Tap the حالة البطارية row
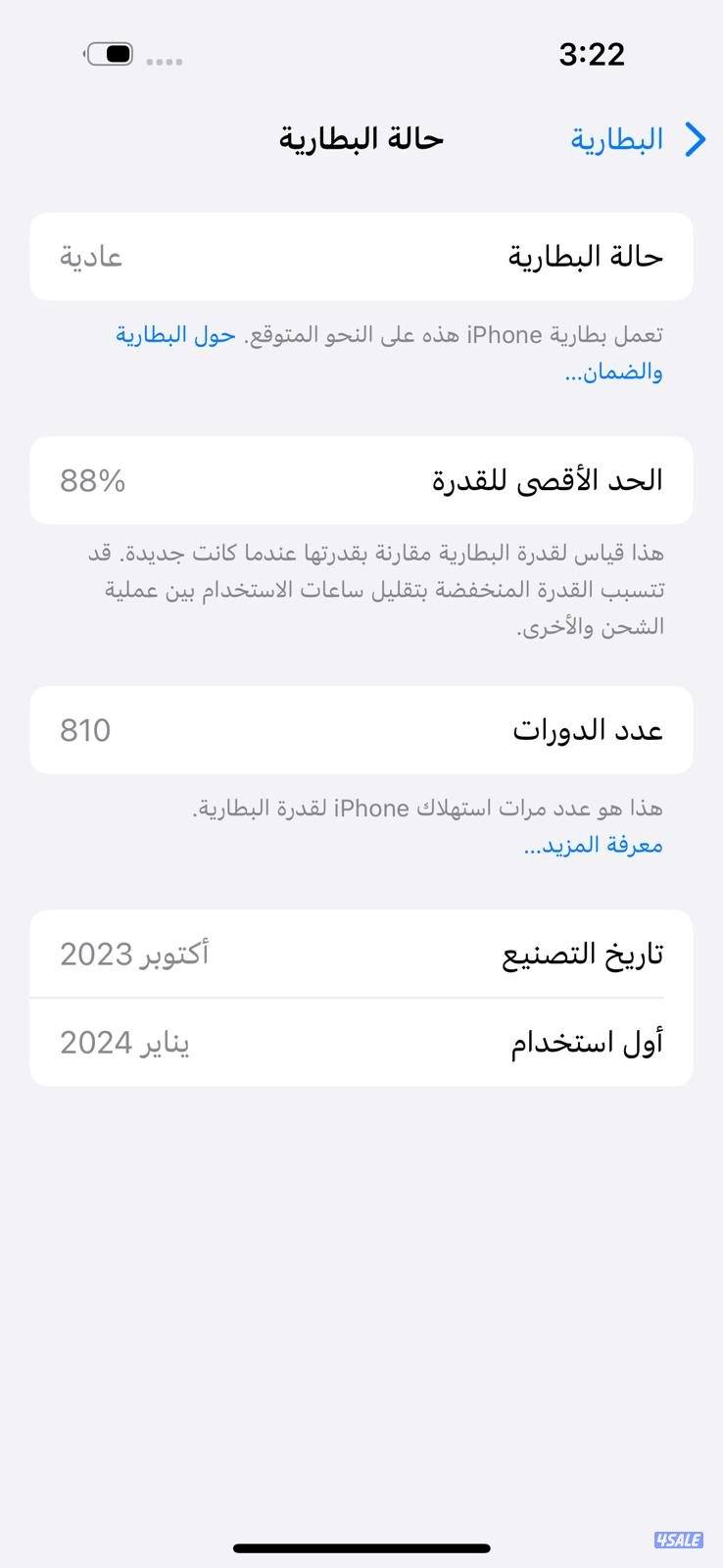Image resolution: width=723 pixels, height=1568 pixels. click(361, 256)
